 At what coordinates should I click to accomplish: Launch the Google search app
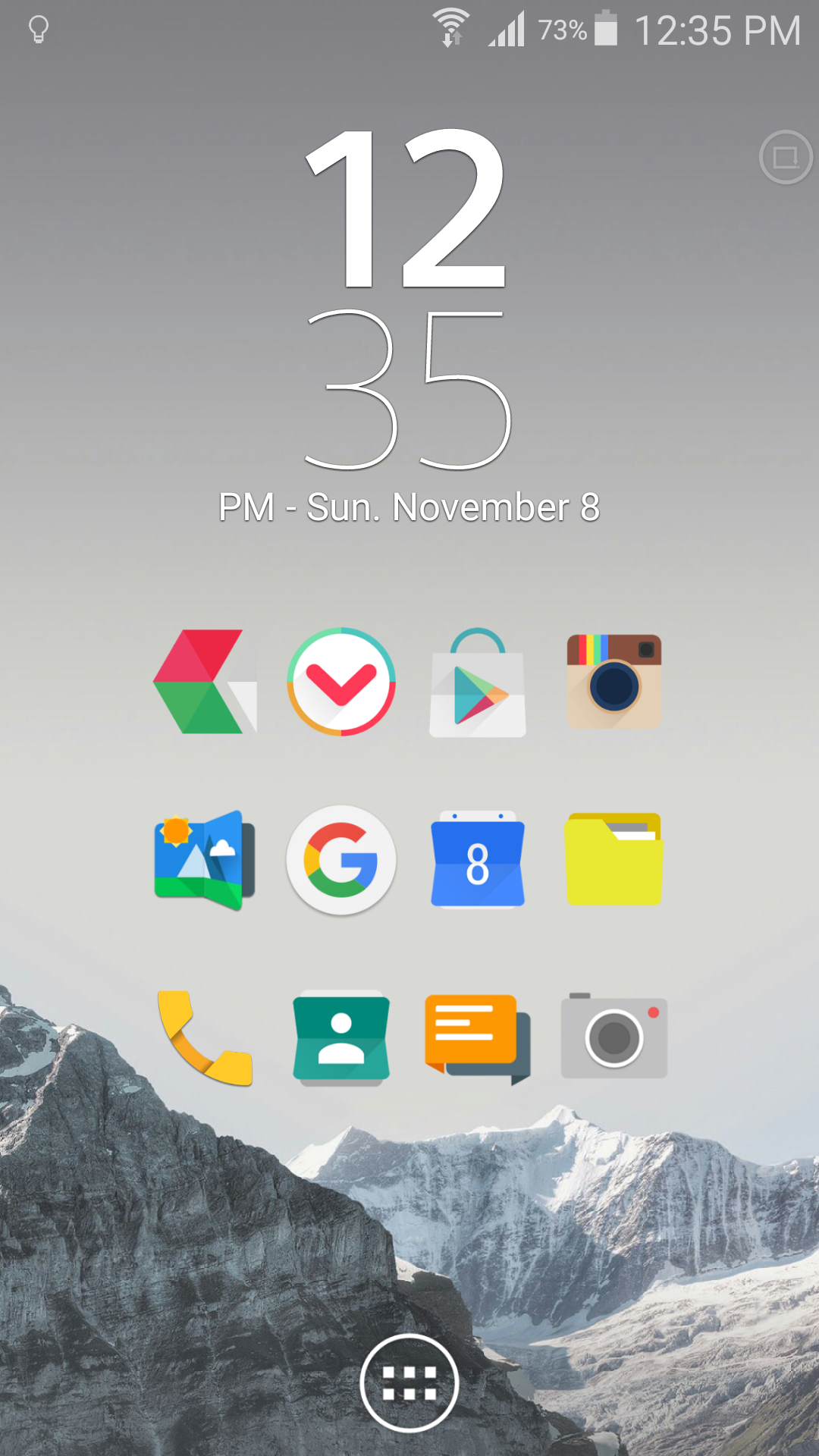tap(342, 859)
